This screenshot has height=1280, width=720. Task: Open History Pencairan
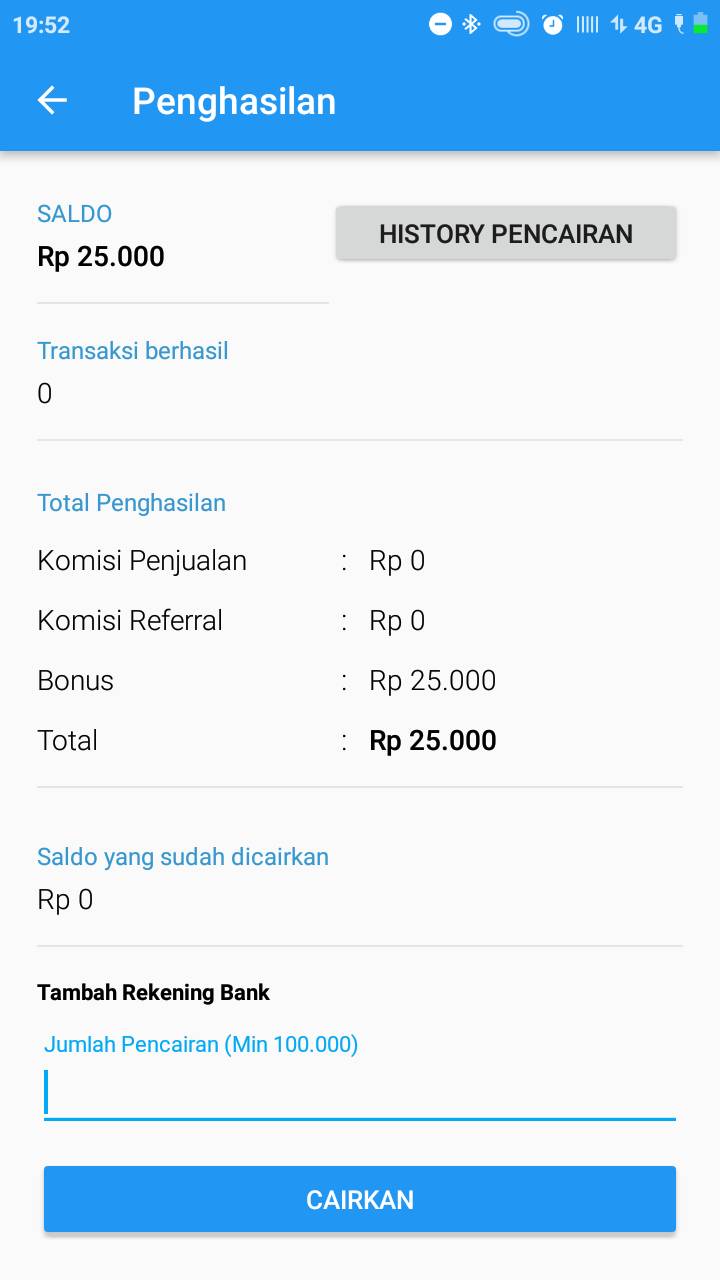click(506, 233)
